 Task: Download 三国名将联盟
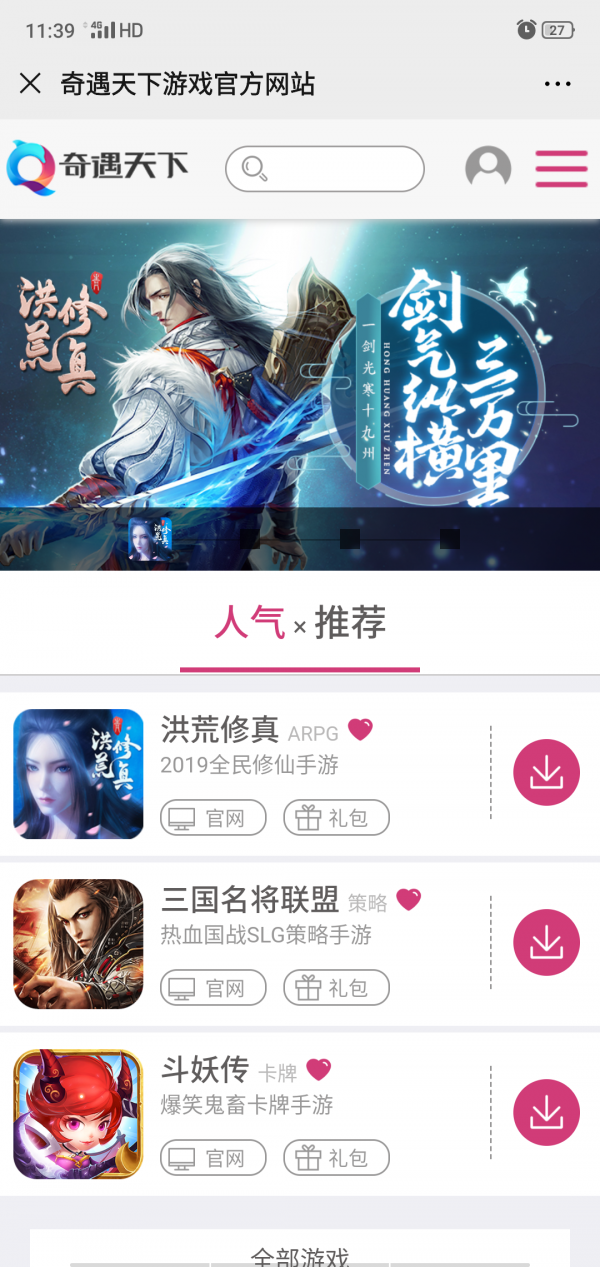[546, 942]
